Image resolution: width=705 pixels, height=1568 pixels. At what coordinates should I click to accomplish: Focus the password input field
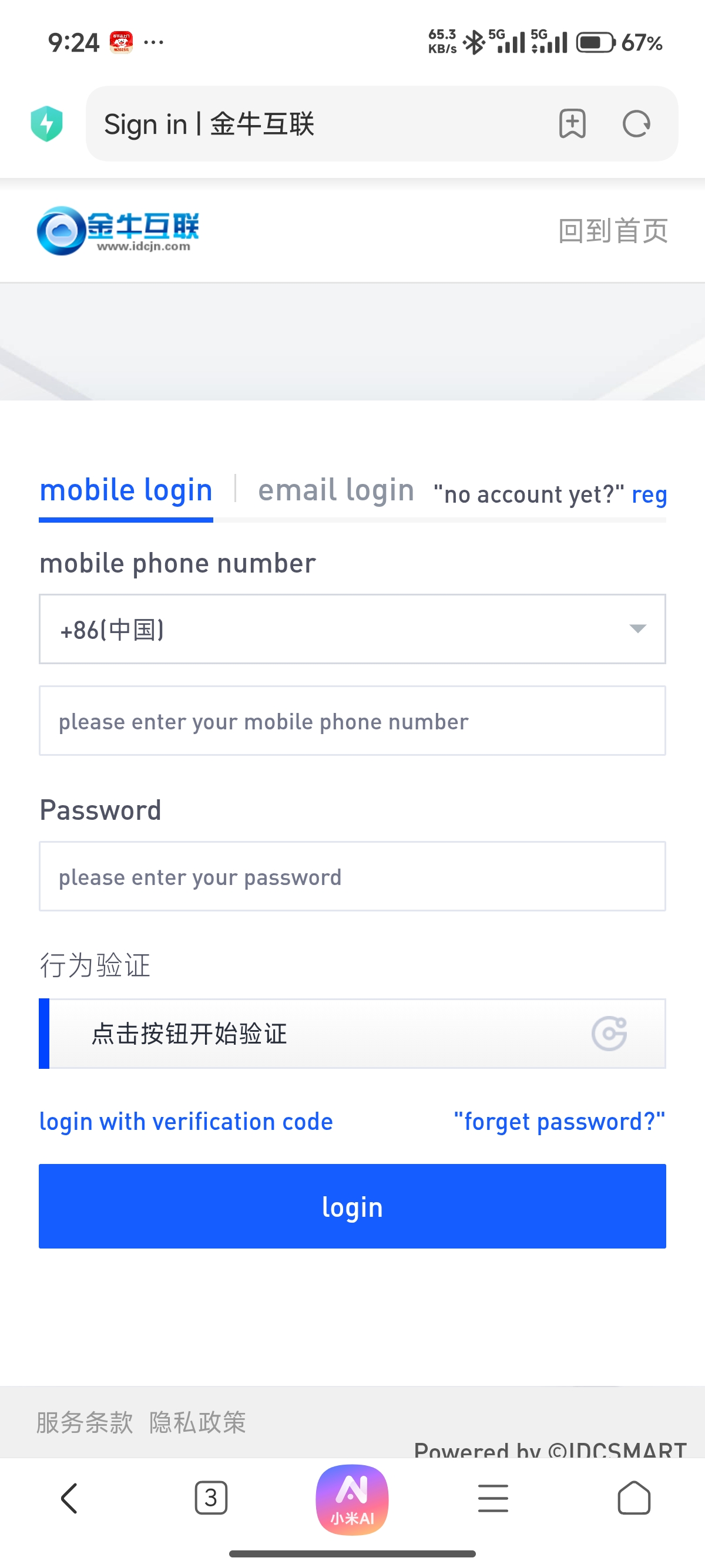pos(352,877)
